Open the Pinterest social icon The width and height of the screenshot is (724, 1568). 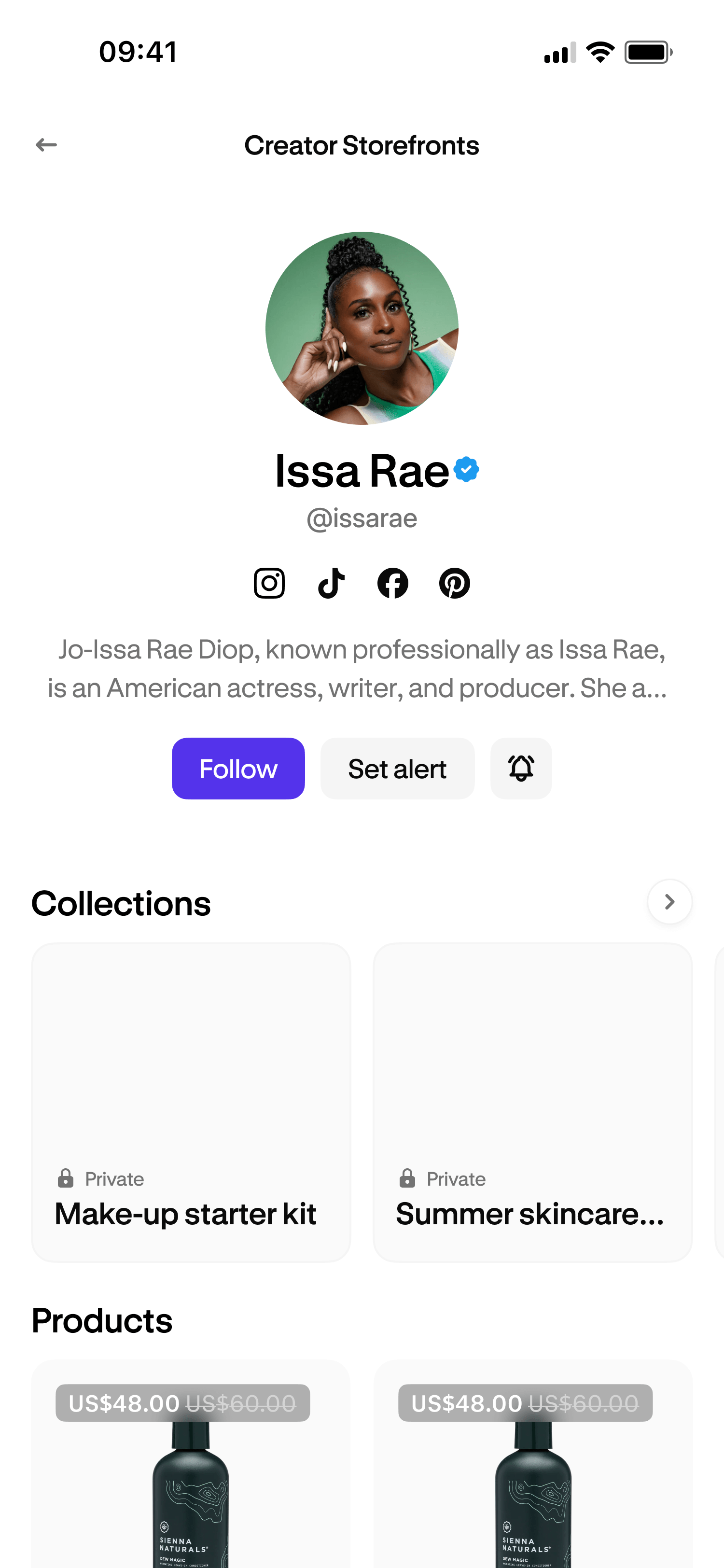(455, 583)
